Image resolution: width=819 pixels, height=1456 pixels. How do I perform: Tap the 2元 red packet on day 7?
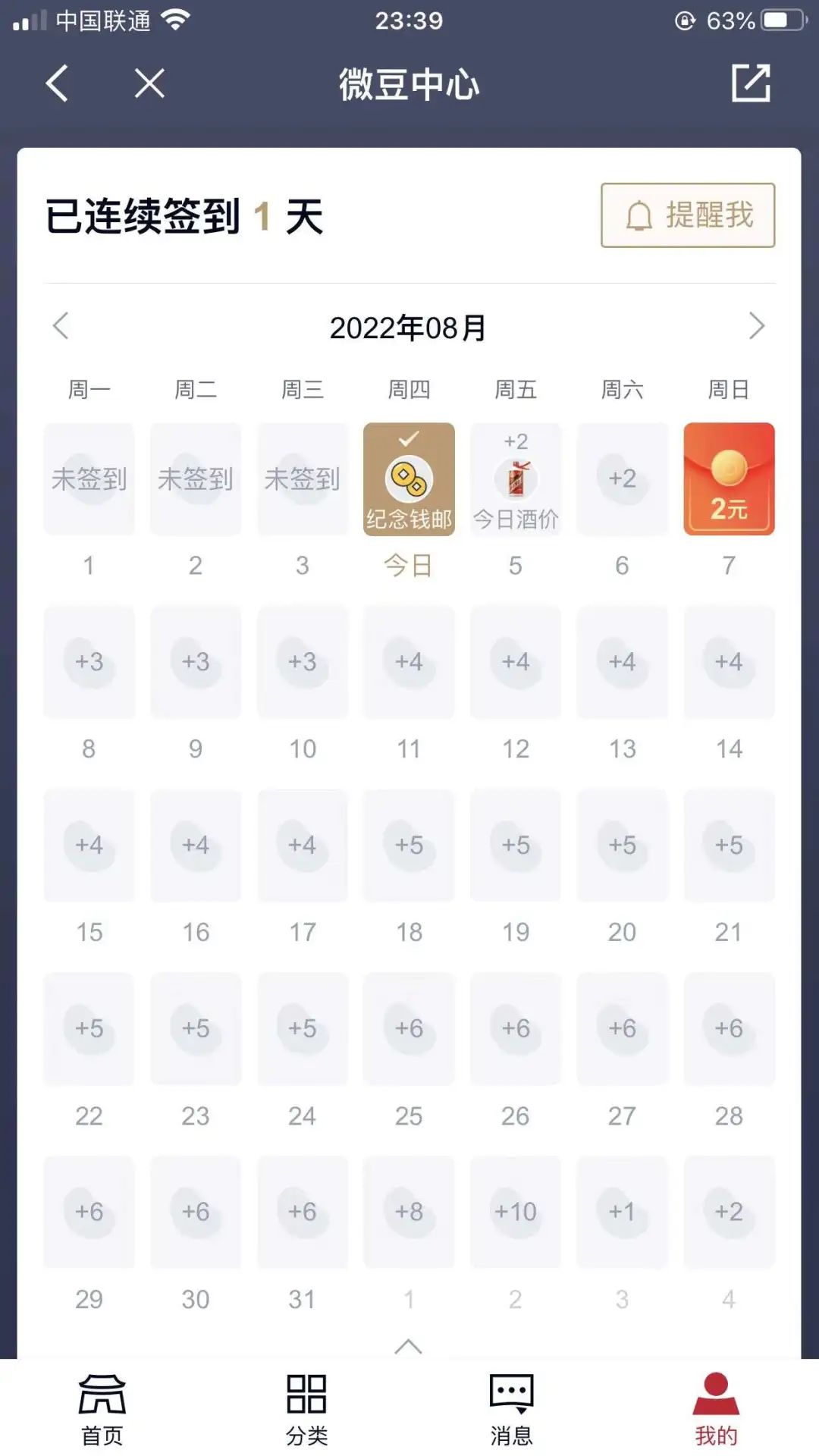[729, 479]
